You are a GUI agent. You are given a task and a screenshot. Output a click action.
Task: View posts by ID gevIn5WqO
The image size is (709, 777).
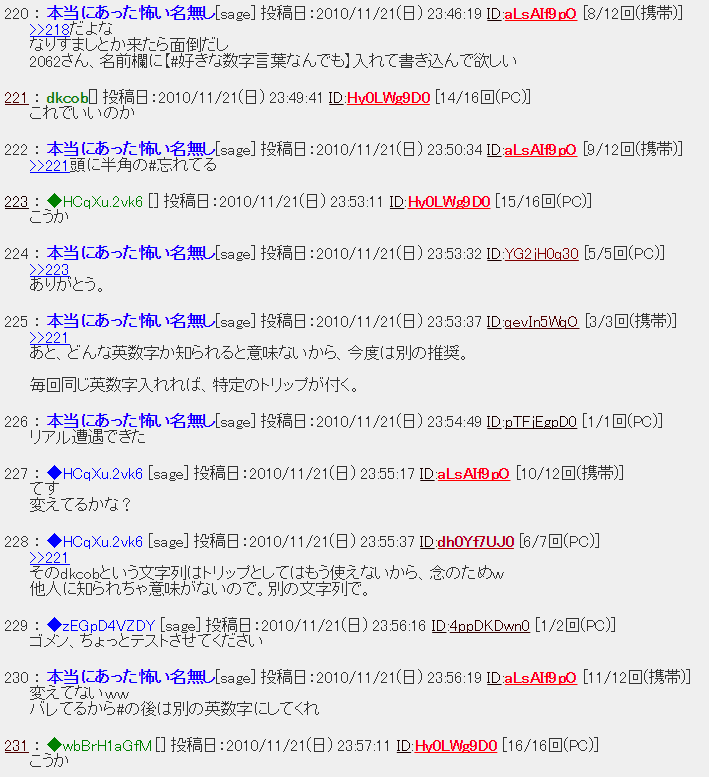point(542,321)
